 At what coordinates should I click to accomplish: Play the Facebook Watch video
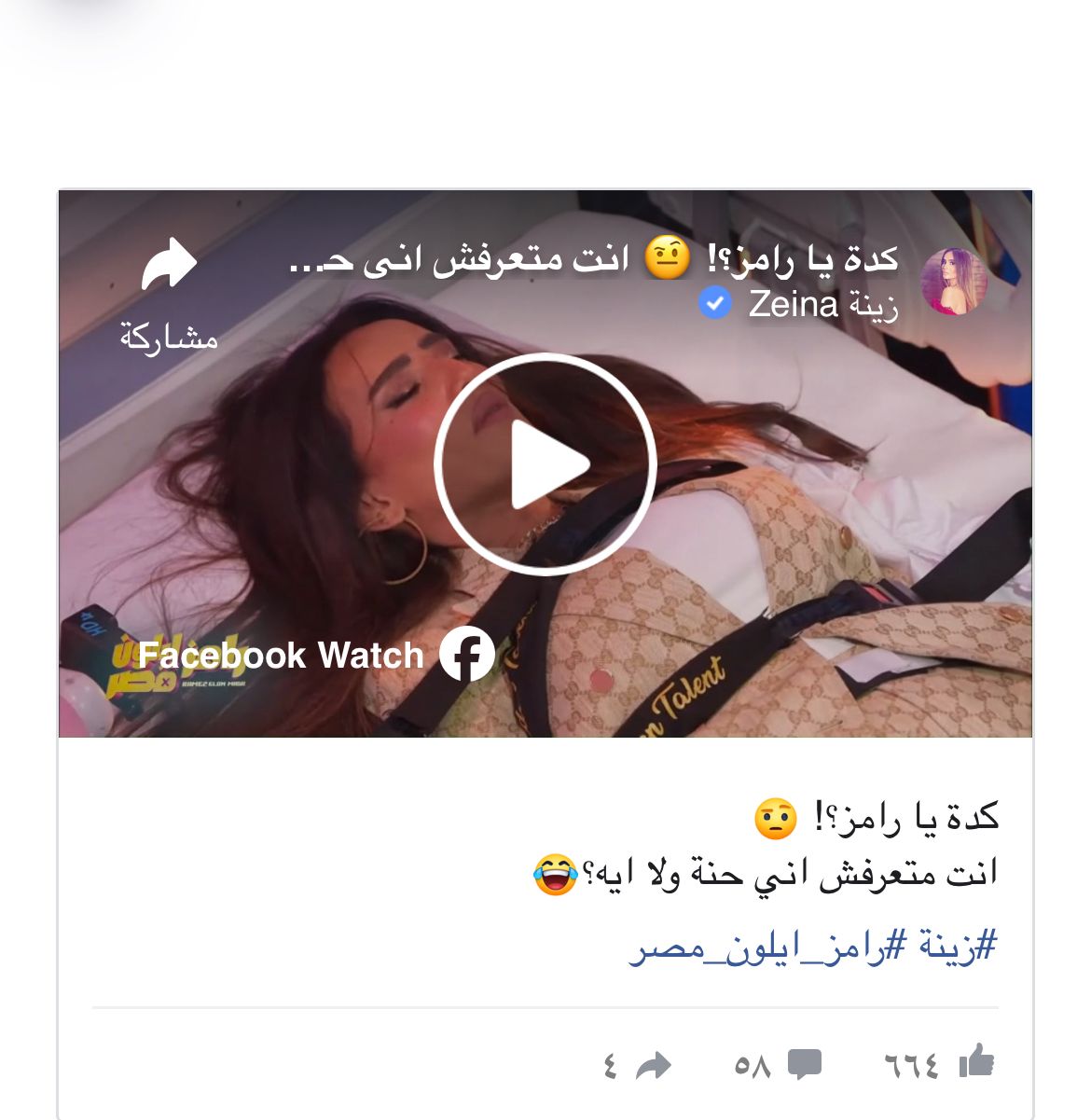[x=545, y=463]
